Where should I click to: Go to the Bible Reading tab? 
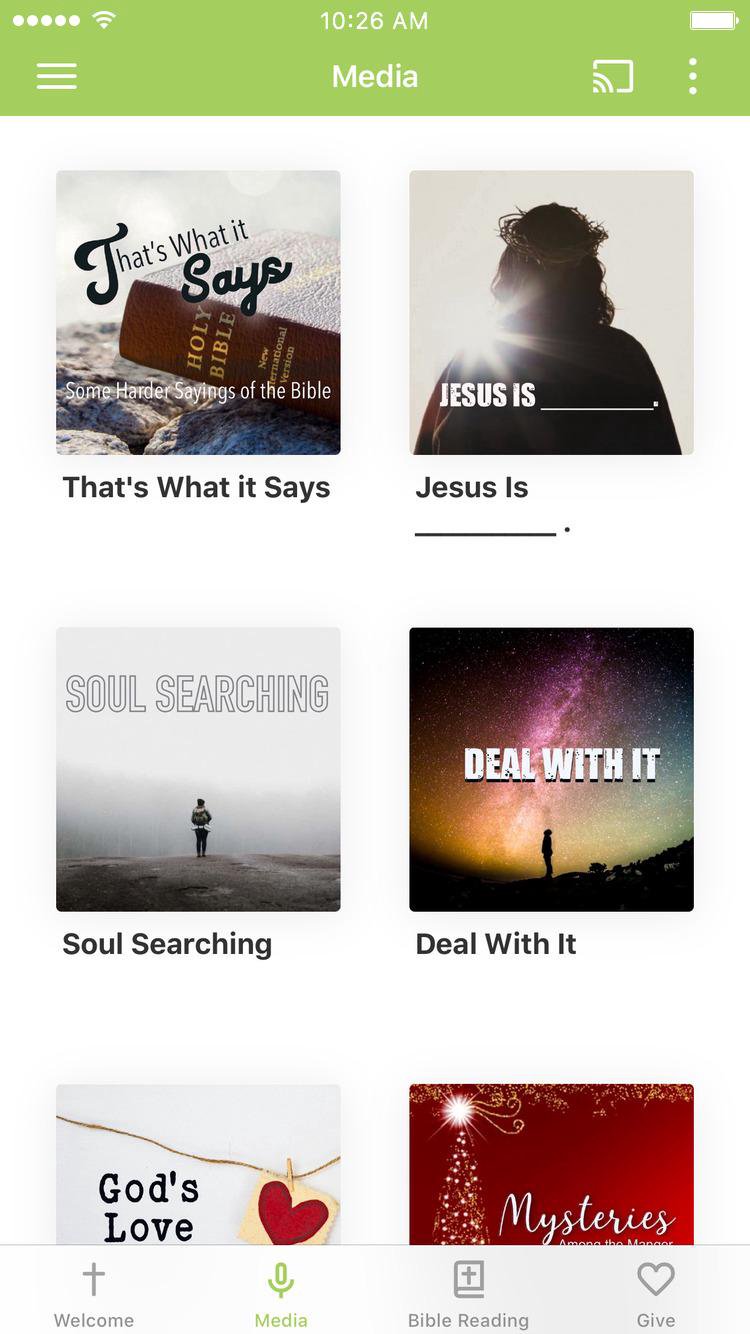pos(468,1294)
